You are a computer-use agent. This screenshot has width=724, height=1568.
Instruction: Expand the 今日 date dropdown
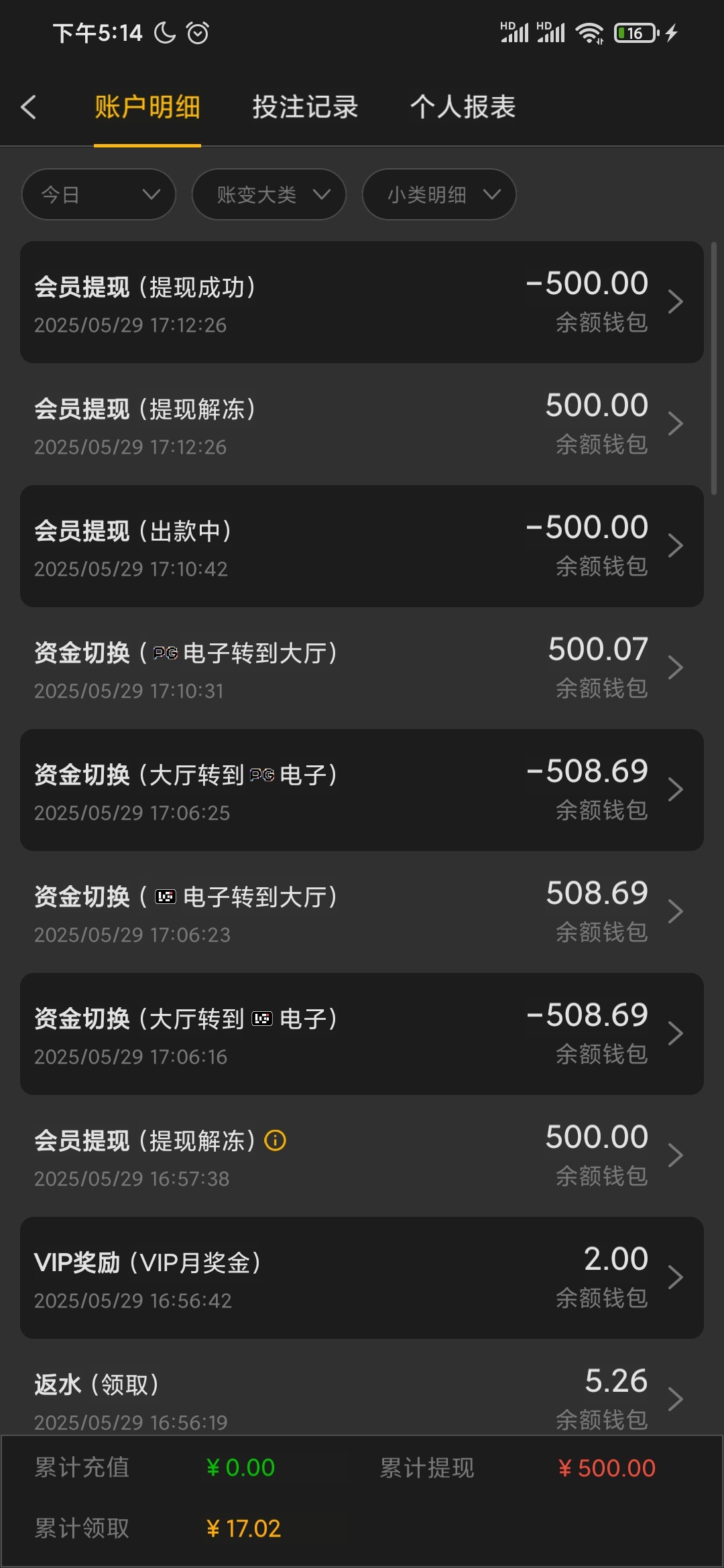point(99,194)
